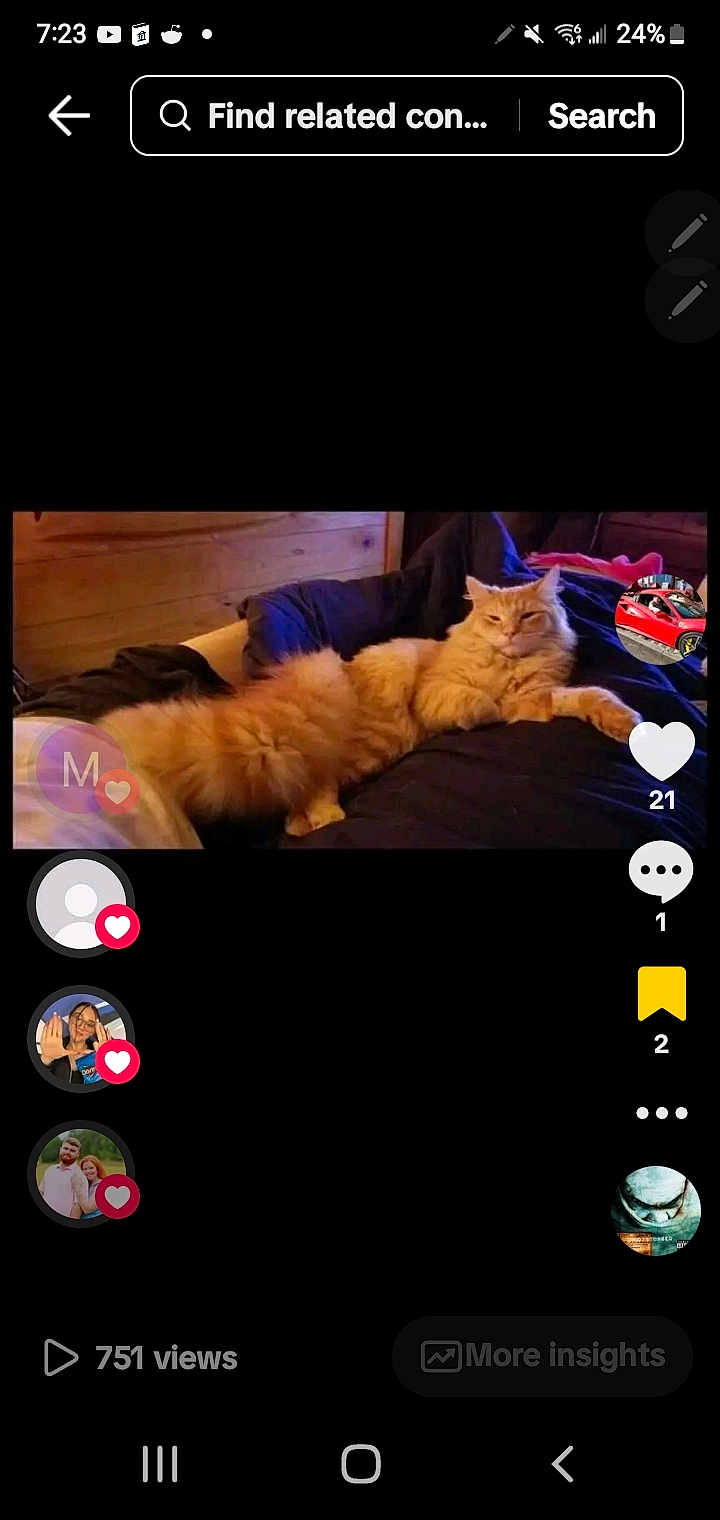The image size is (720, 1520).
Task: Open the three-dot more options menu
Action: click(x=661, y=1113)
